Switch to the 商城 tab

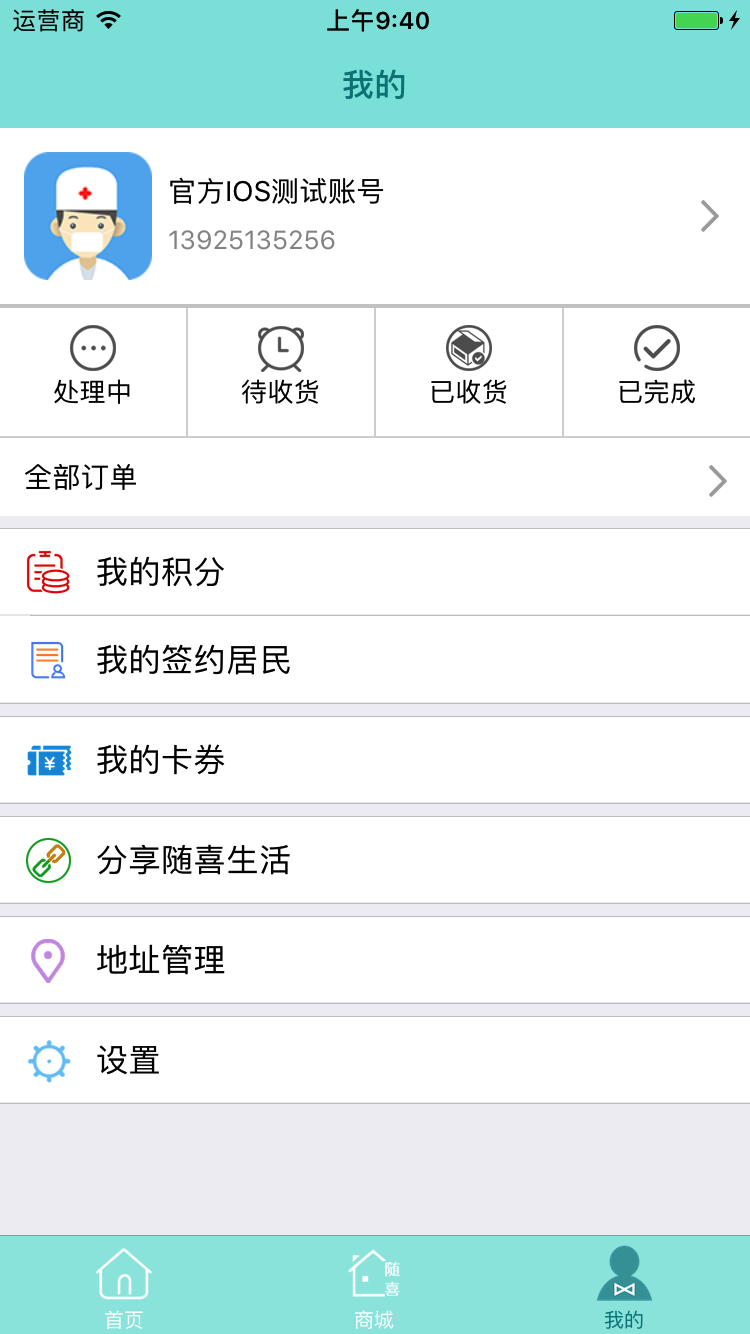coord(374,1288)
